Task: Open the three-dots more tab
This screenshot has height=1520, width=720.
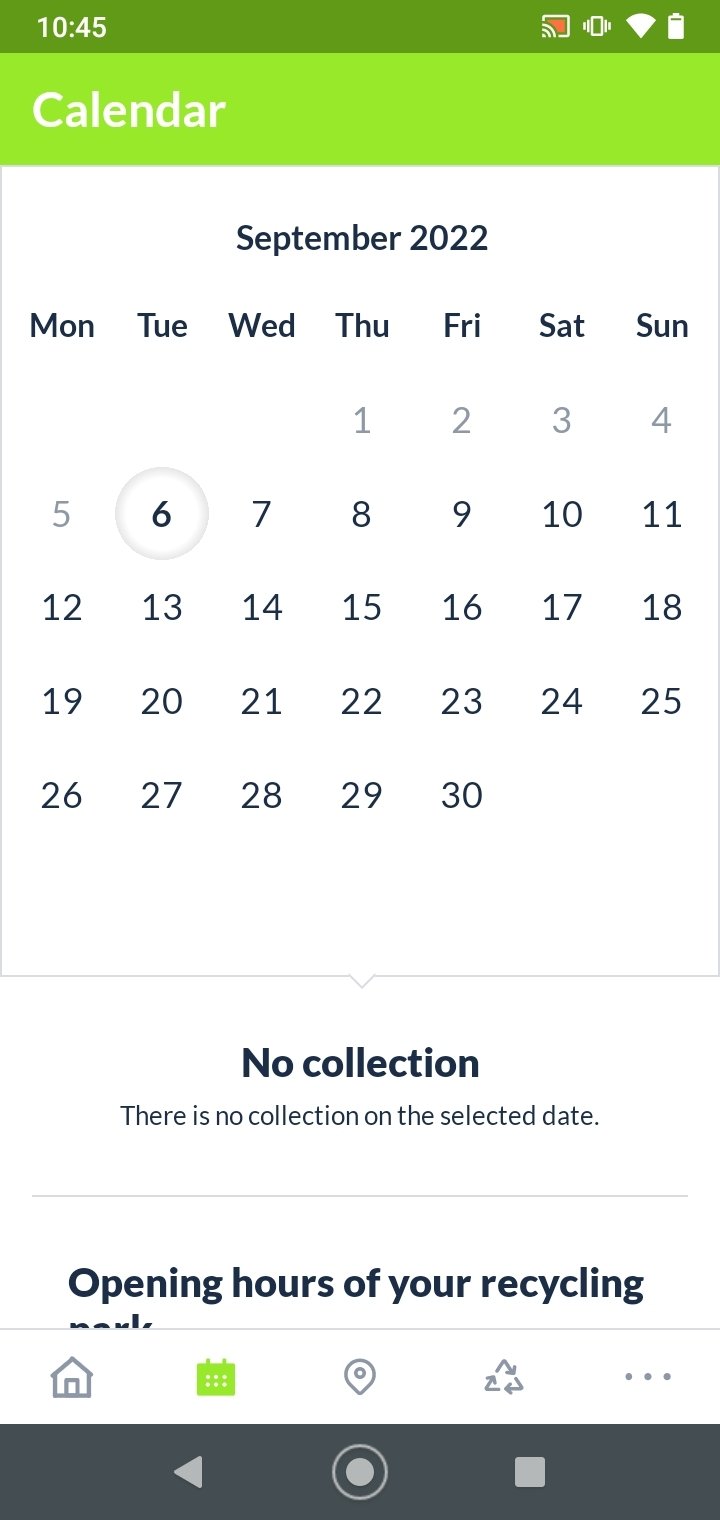Action: tap(648, 1377)
